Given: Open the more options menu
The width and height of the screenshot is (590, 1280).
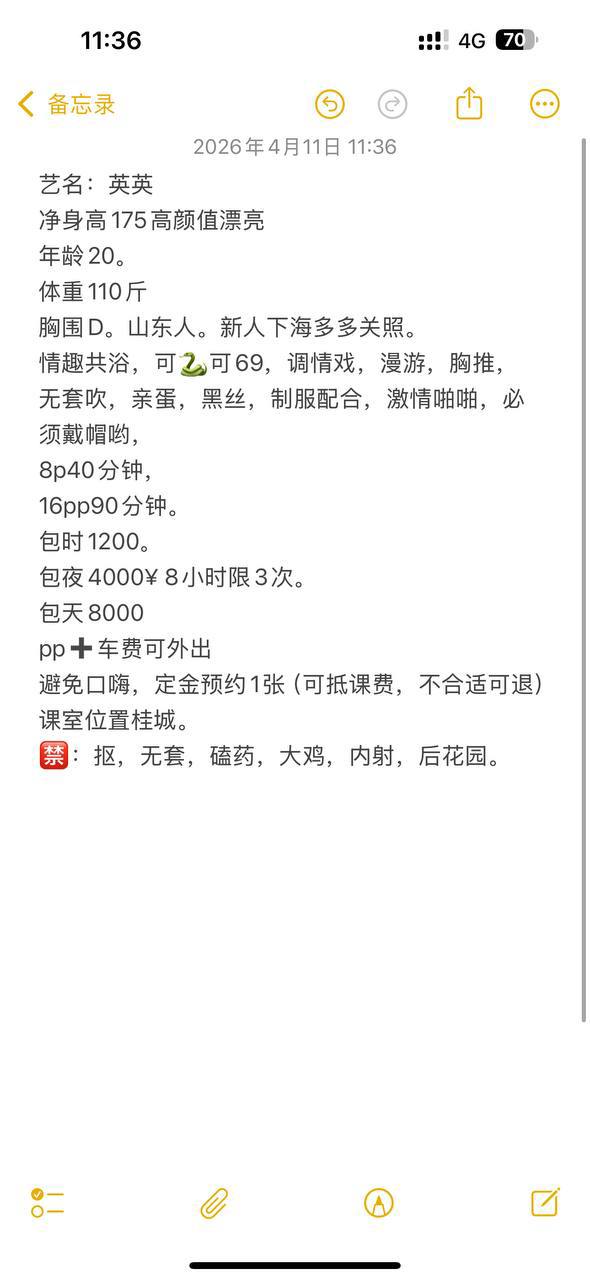Looking at the screenshot, I should click(544, 104).
